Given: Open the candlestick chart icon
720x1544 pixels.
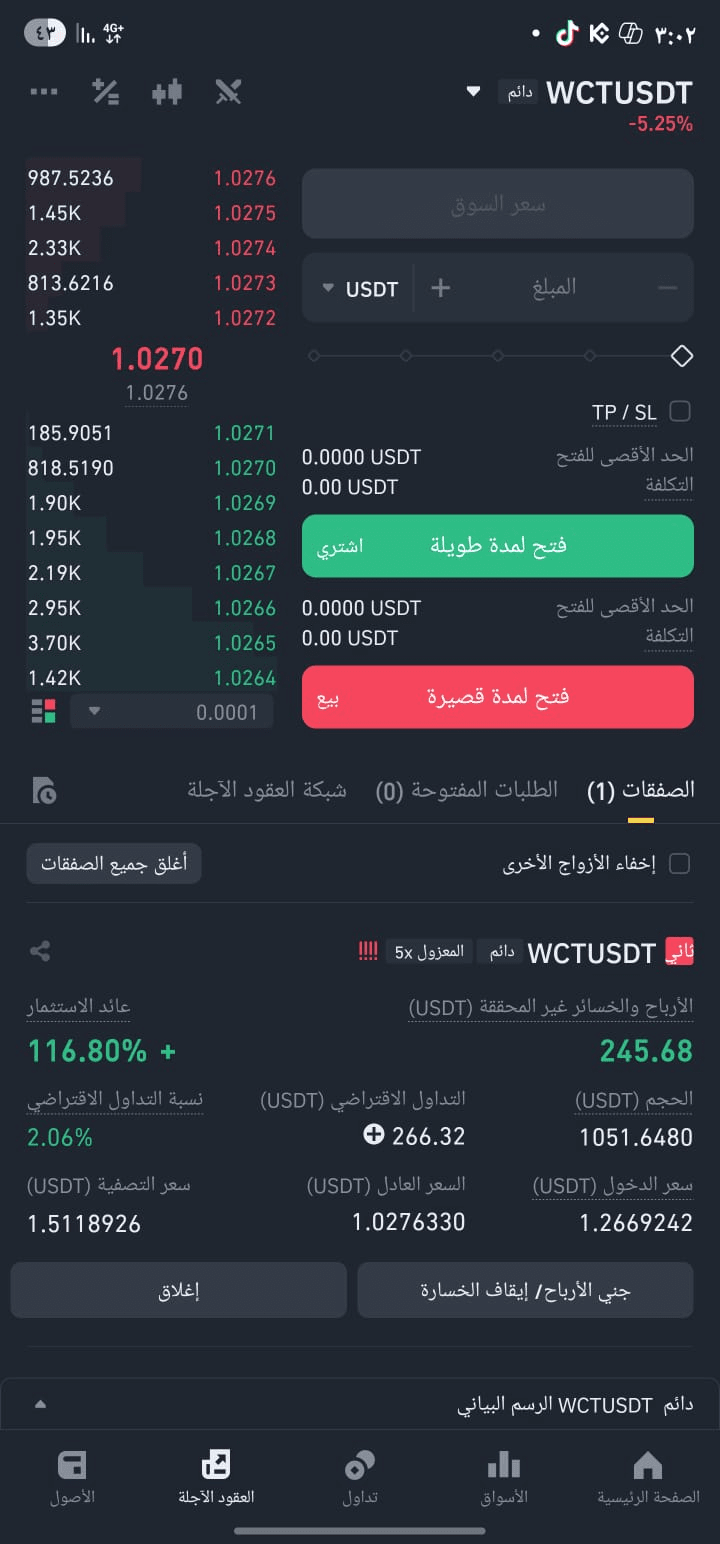Looking at the screenshot, I should [167, 92].
